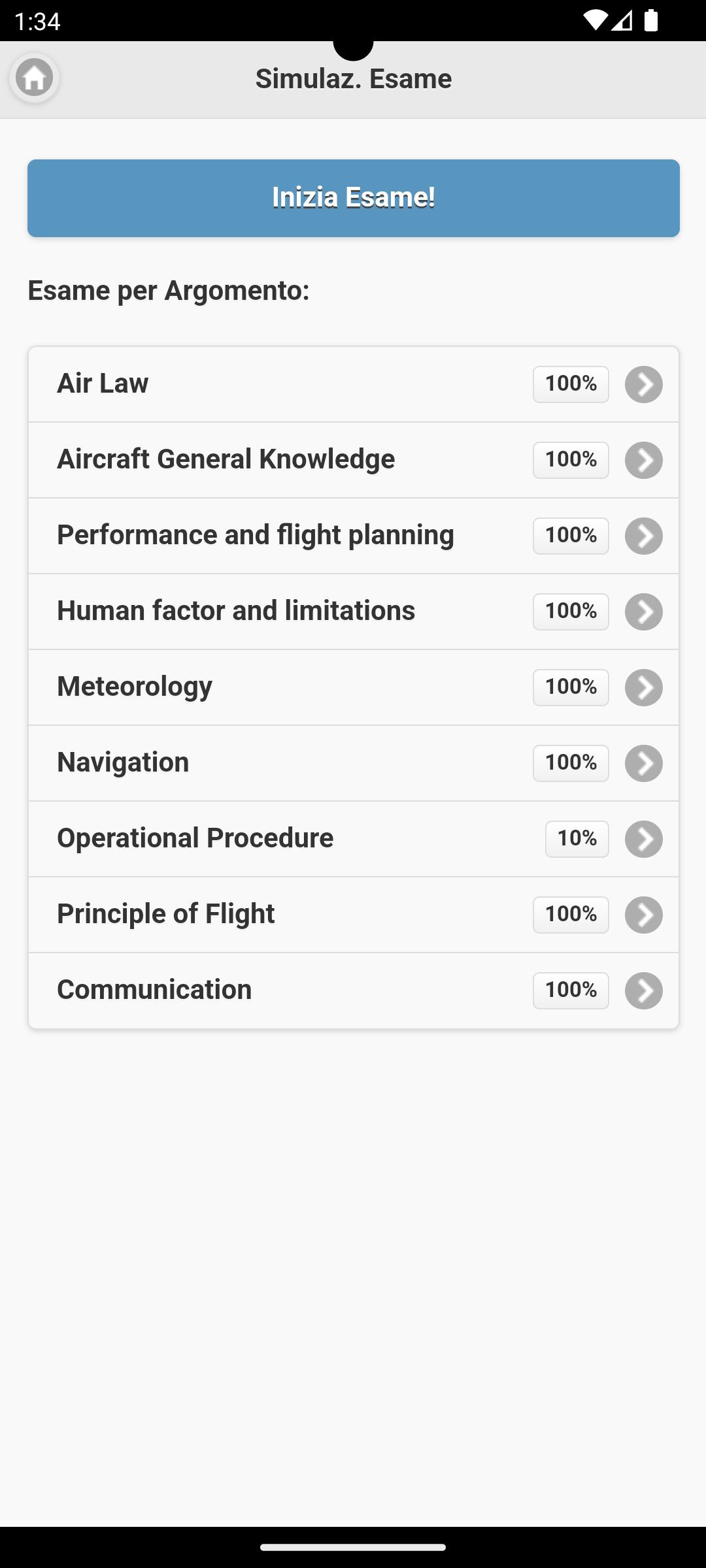Open the Communication topic
This screenshot has height=1568, width=706.
click(353, 990)
